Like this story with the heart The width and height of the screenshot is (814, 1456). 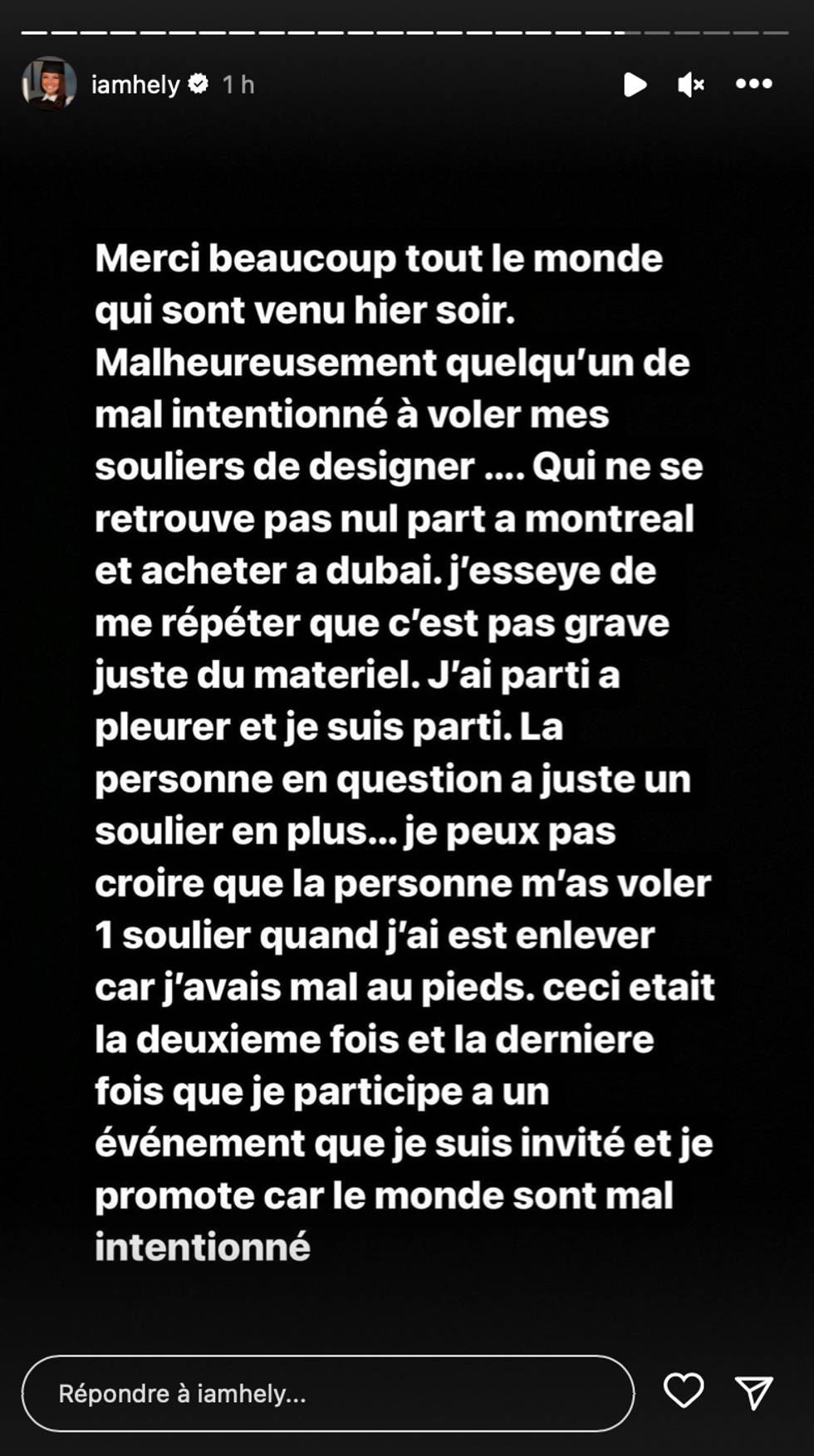coord(684,1390)
